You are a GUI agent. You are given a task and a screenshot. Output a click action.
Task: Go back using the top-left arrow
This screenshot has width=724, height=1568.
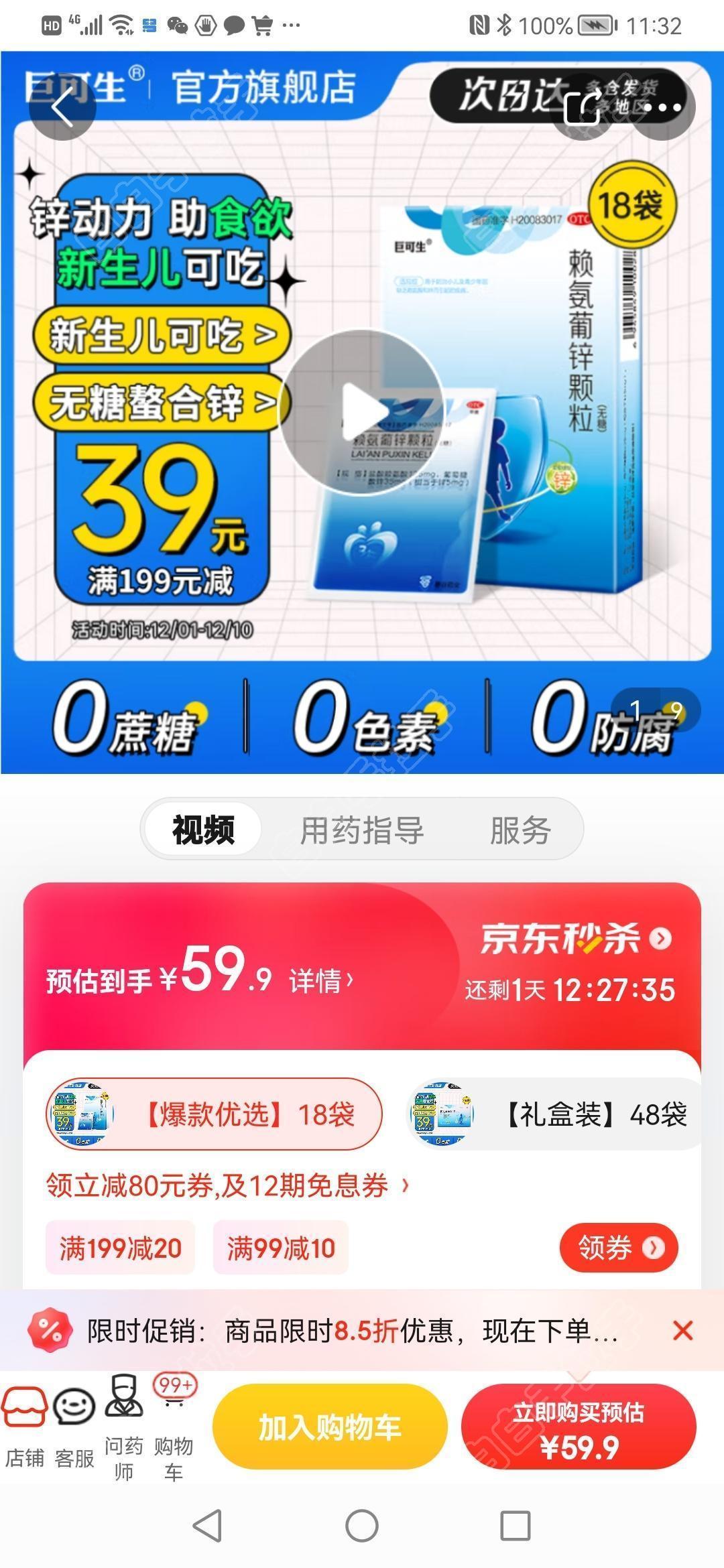click(x=62, y=107)
